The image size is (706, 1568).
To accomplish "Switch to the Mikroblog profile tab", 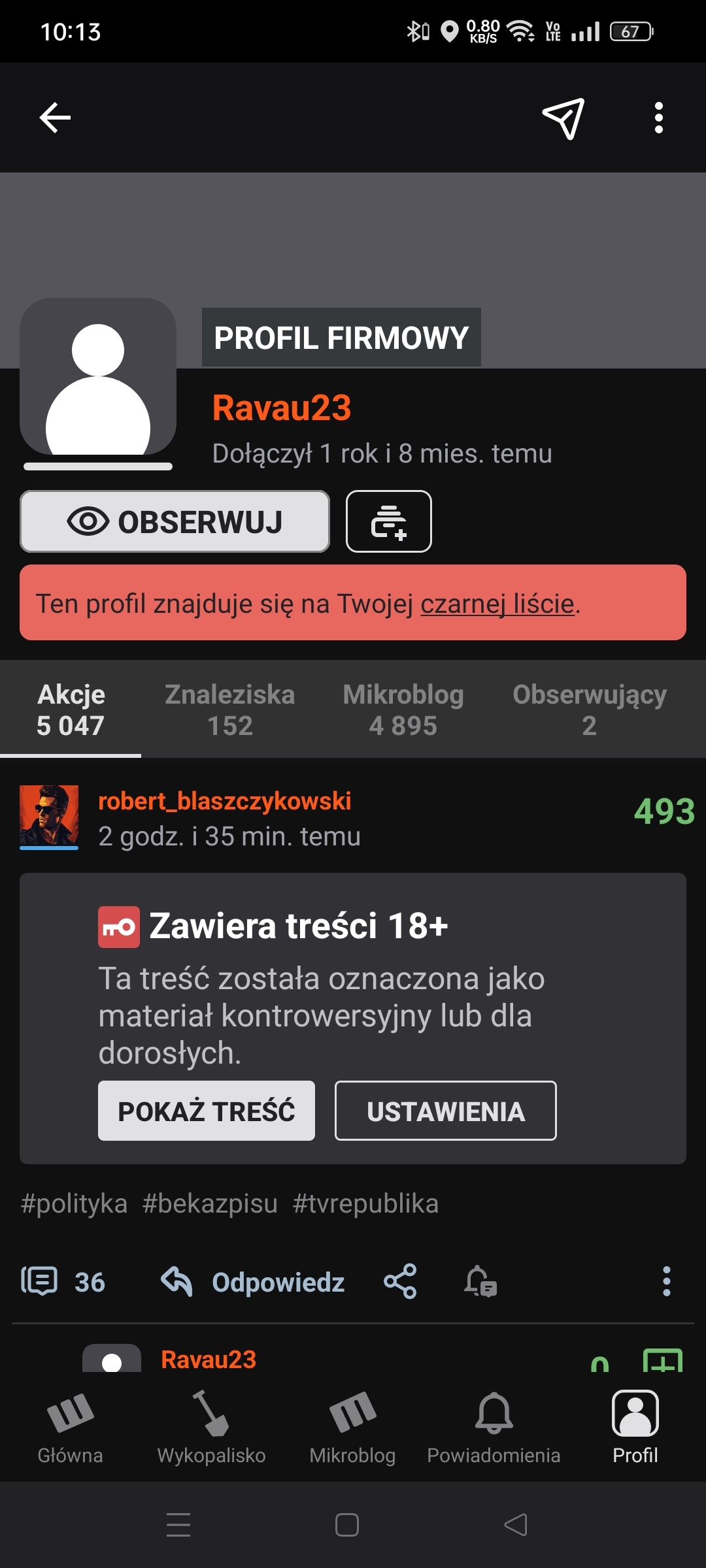I will [x=403, y=710].
